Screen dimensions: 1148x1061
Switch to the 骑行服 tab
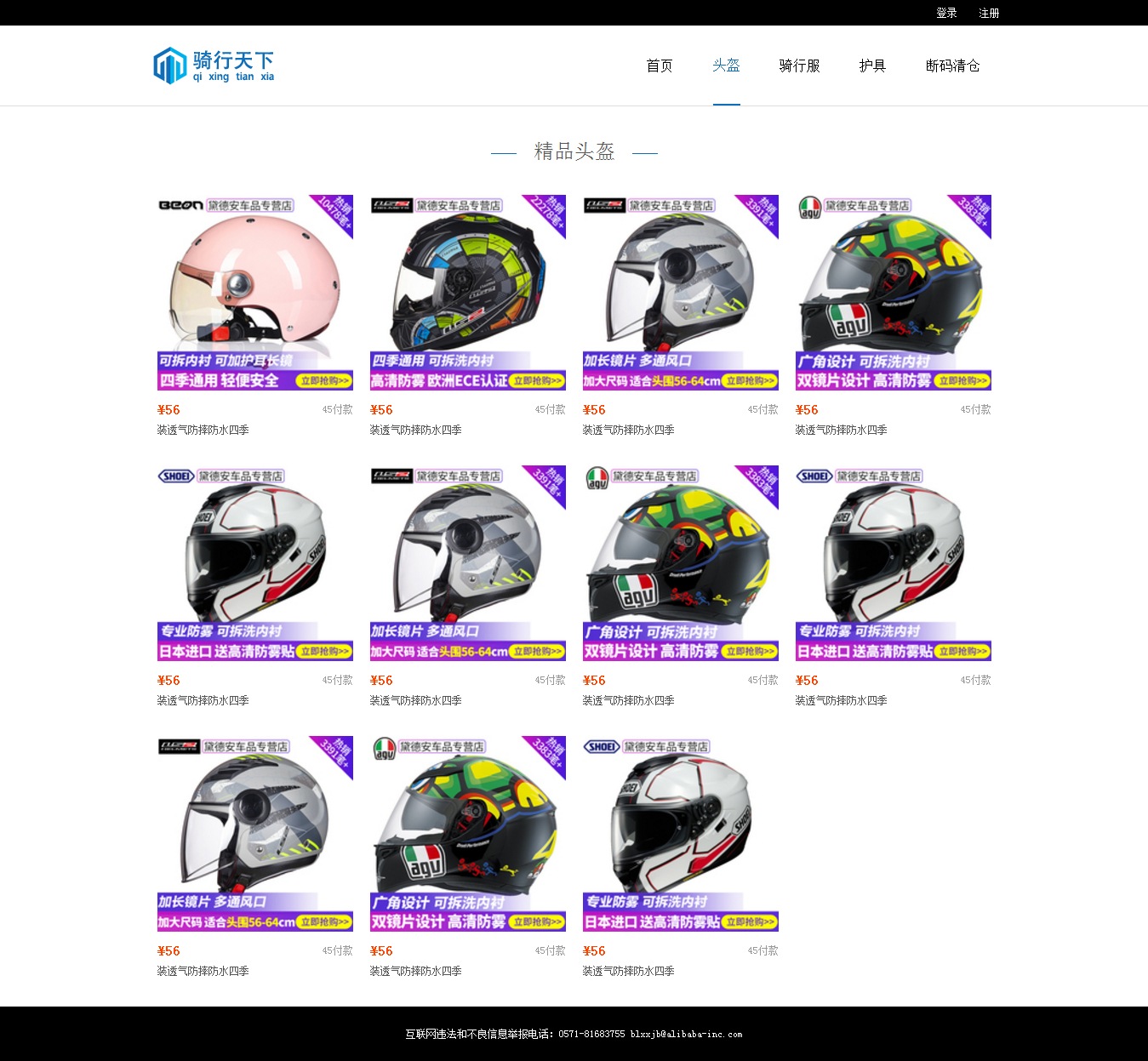(x=799, y=66)
